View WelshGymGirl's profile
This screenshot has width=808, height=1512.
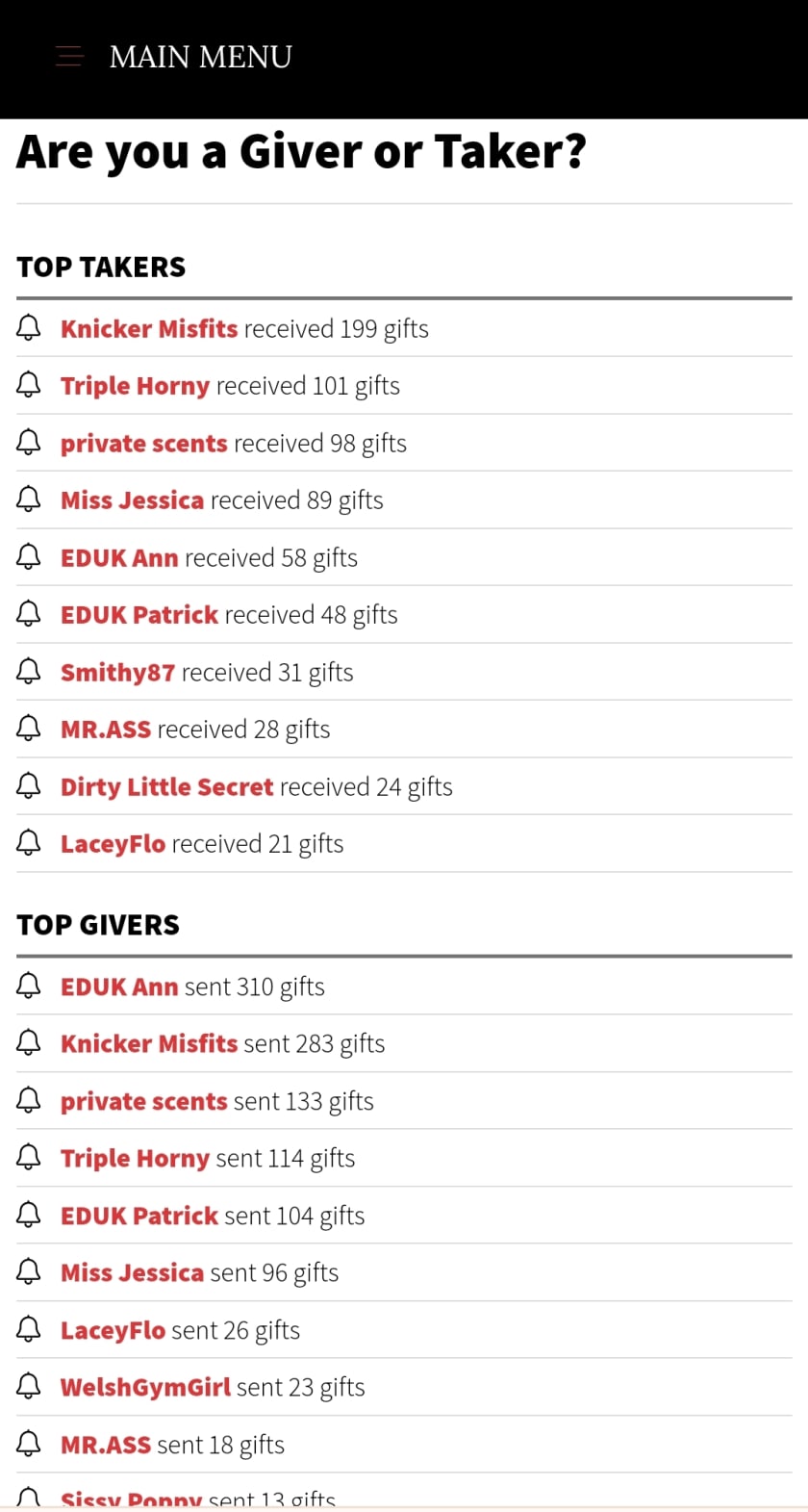pos(145,1388)
